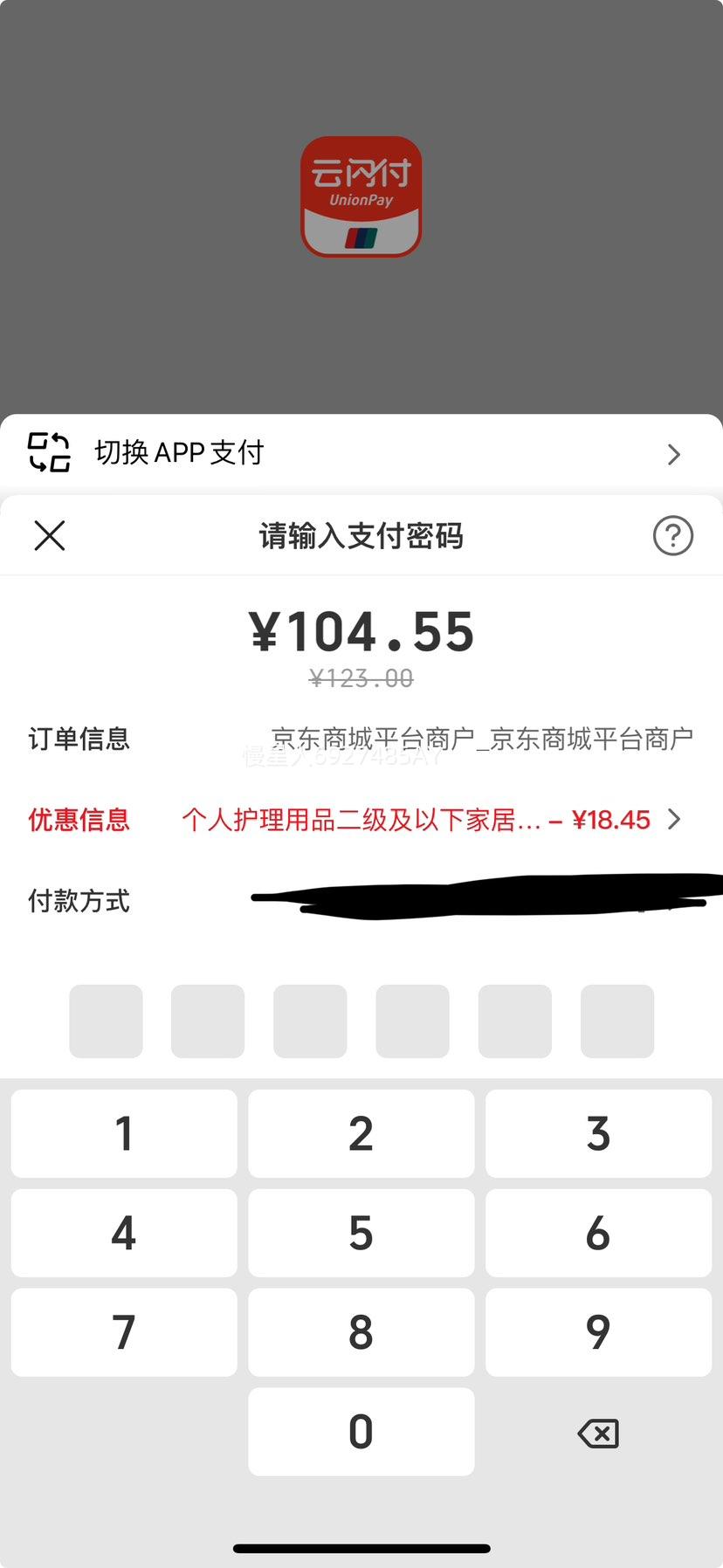Viewport: 723px width, 1568px height.
Task: Enter digit 7 on the keypad
Action: click(x=124, y=1332)
